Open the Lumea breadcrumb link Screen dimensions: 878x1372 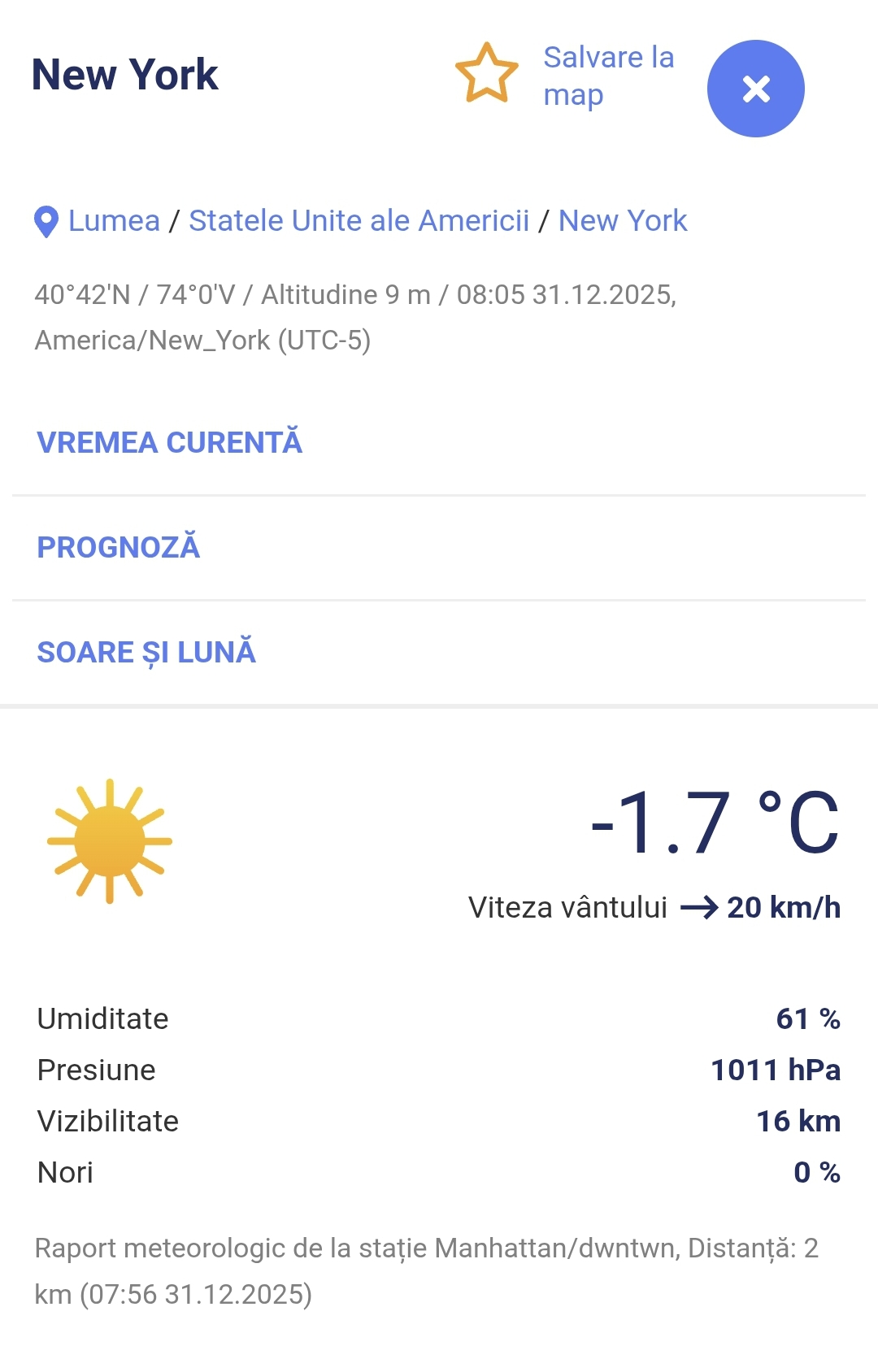pos(114,221)
